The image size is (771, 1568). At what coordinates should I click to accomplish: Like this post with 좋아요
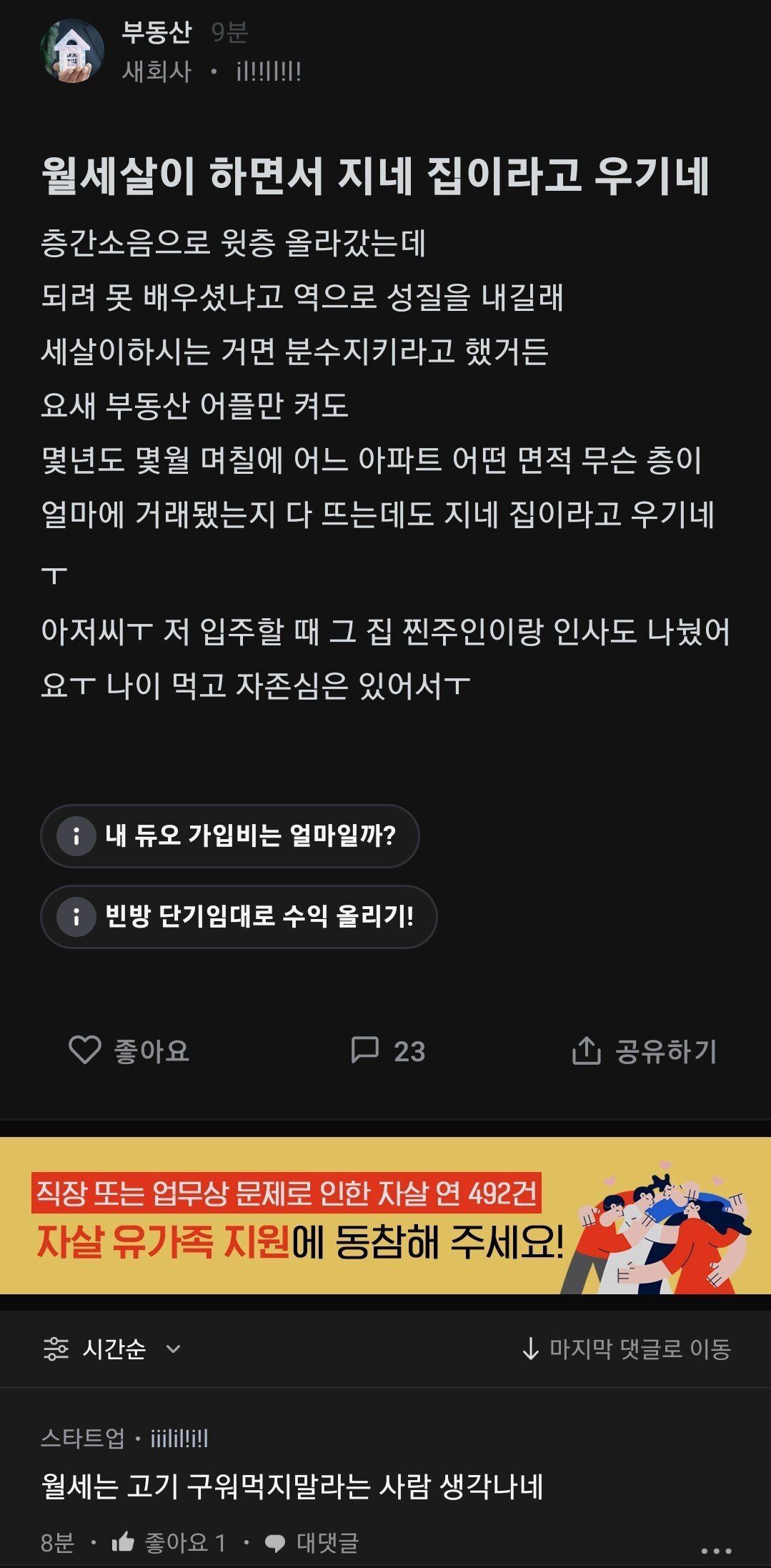point(129,1051)
